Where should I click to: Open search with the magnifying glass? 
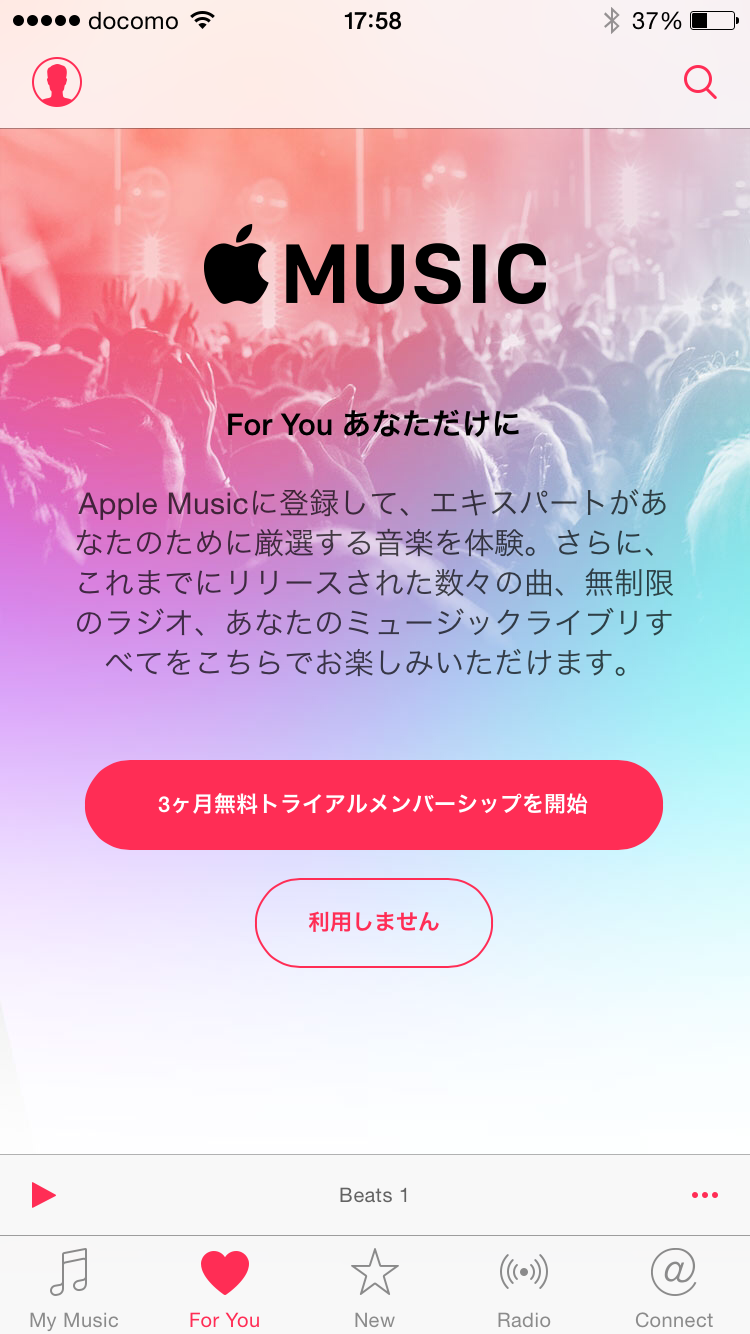700,82
